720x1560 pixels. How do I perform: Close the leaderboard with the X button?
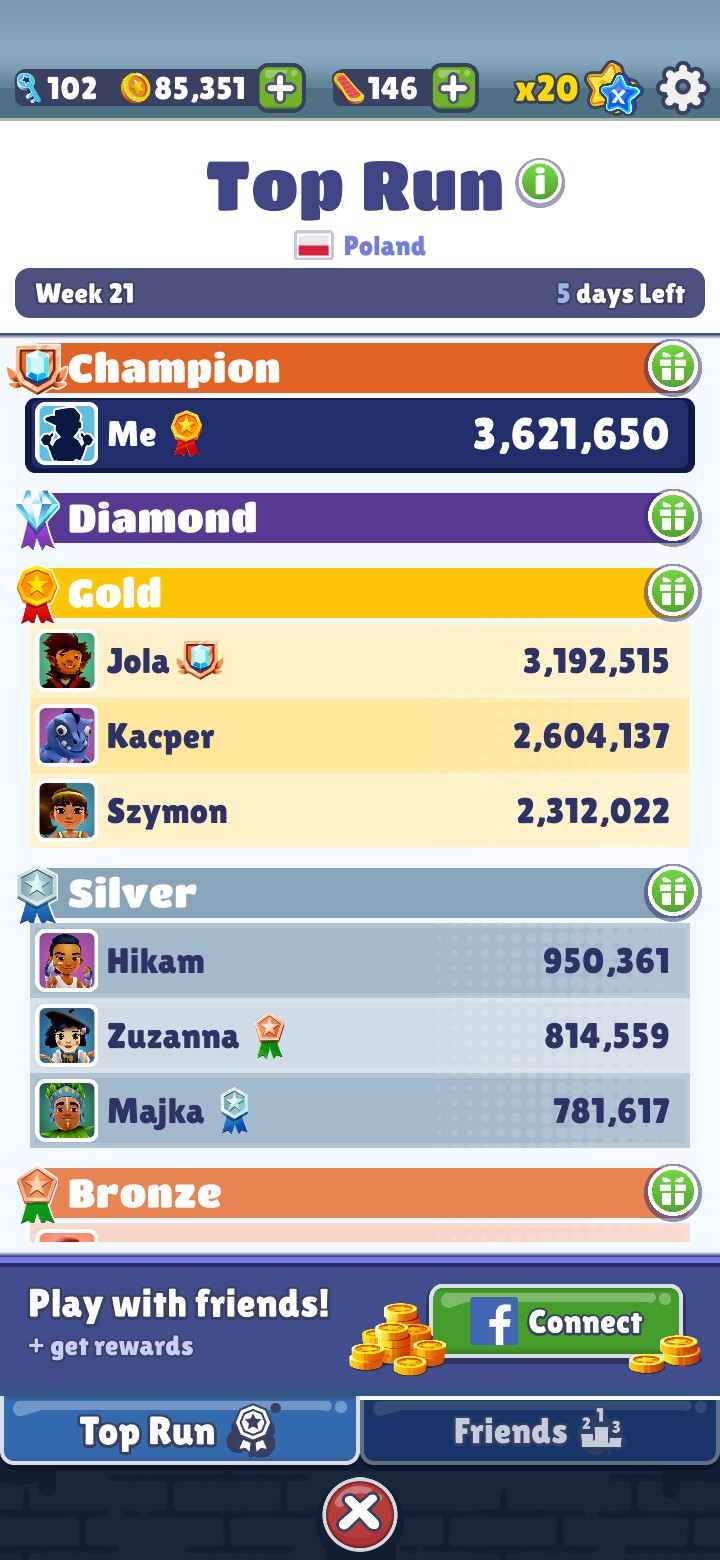click(360, 1514)
